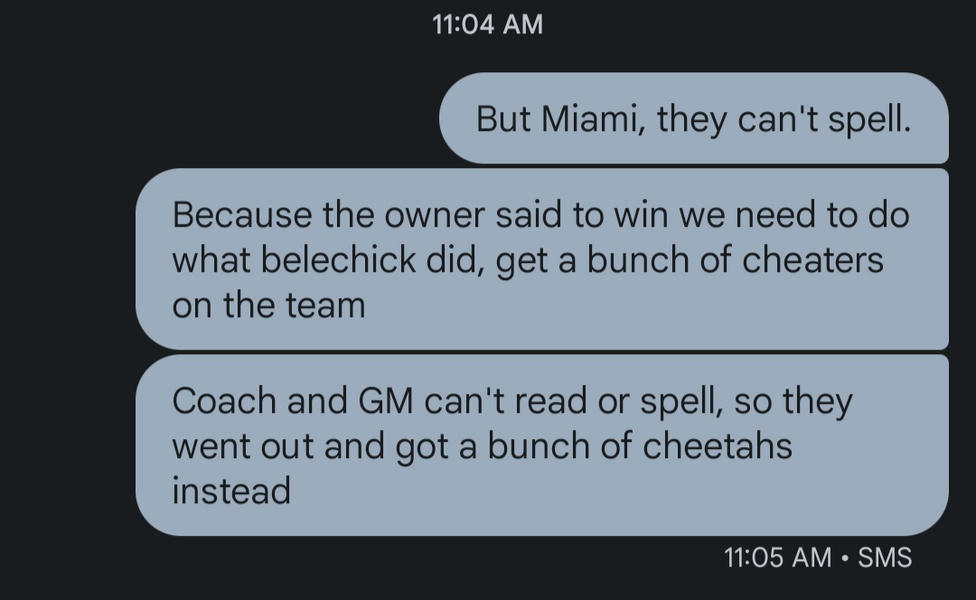
Task: Tap the "But Miami, they can't spell" message
Action: pyautogui.click(x=693, y=119)
